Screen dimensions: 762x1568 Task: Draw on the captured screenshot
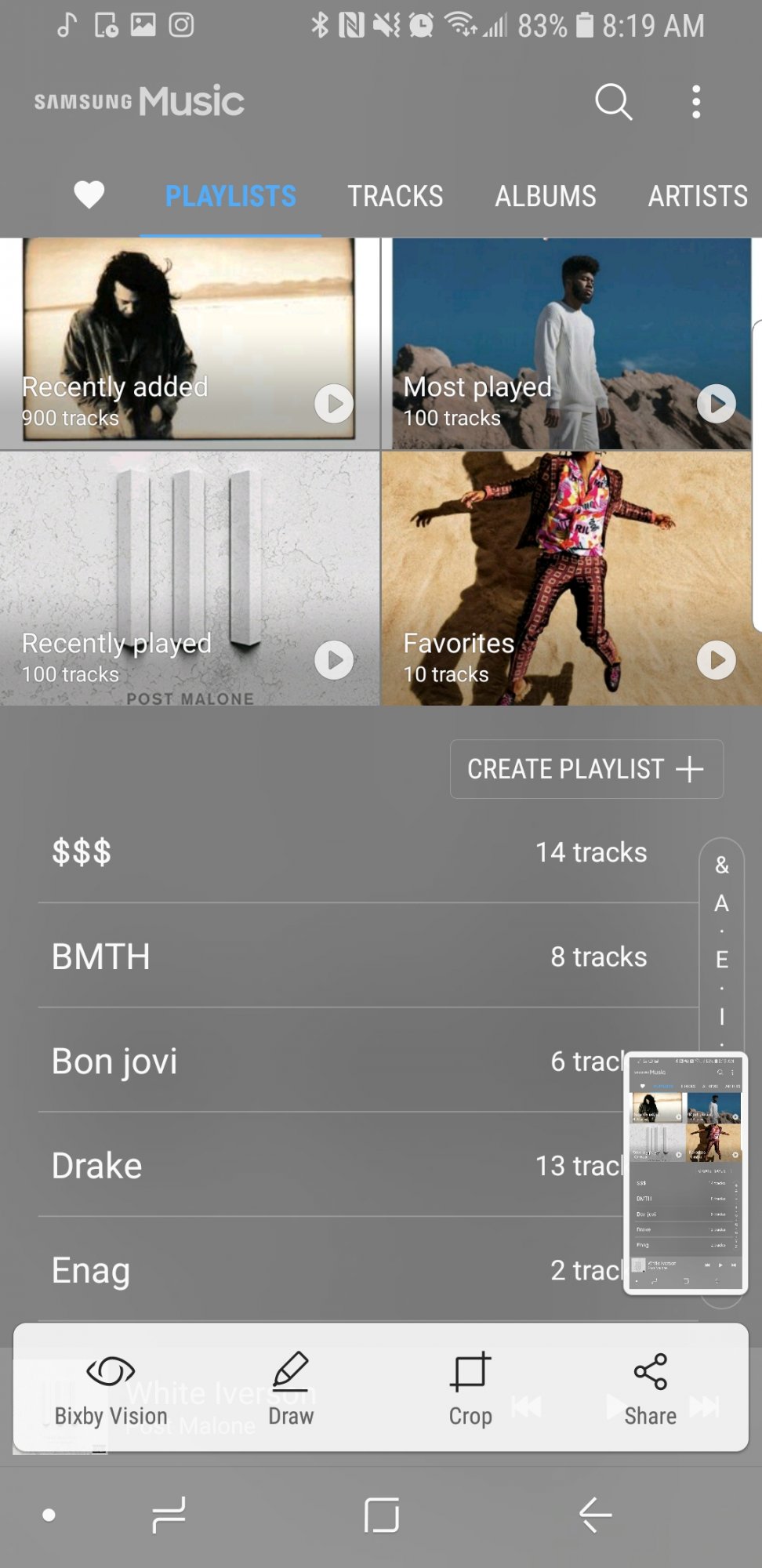tap(291, 1389)
